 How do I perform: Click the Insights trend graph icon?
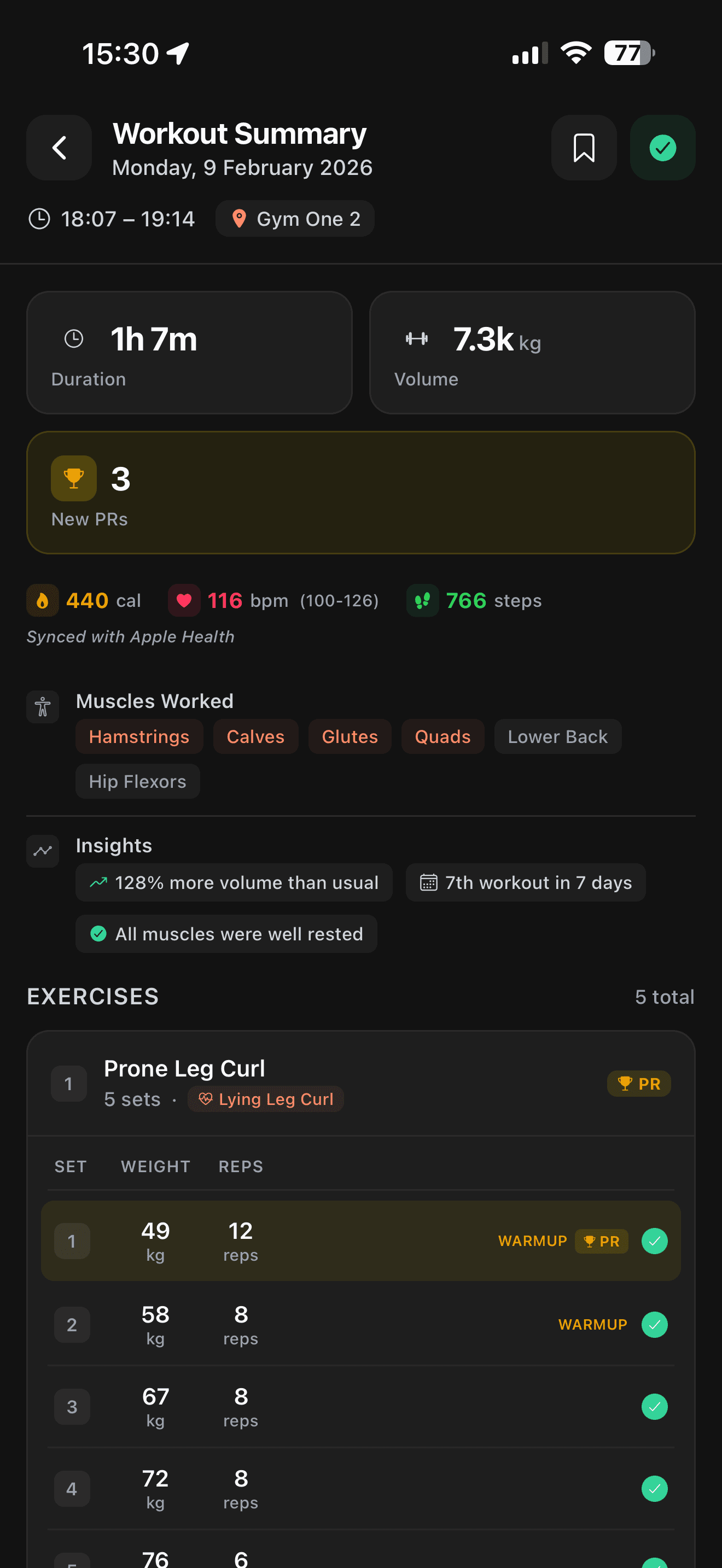42,851
